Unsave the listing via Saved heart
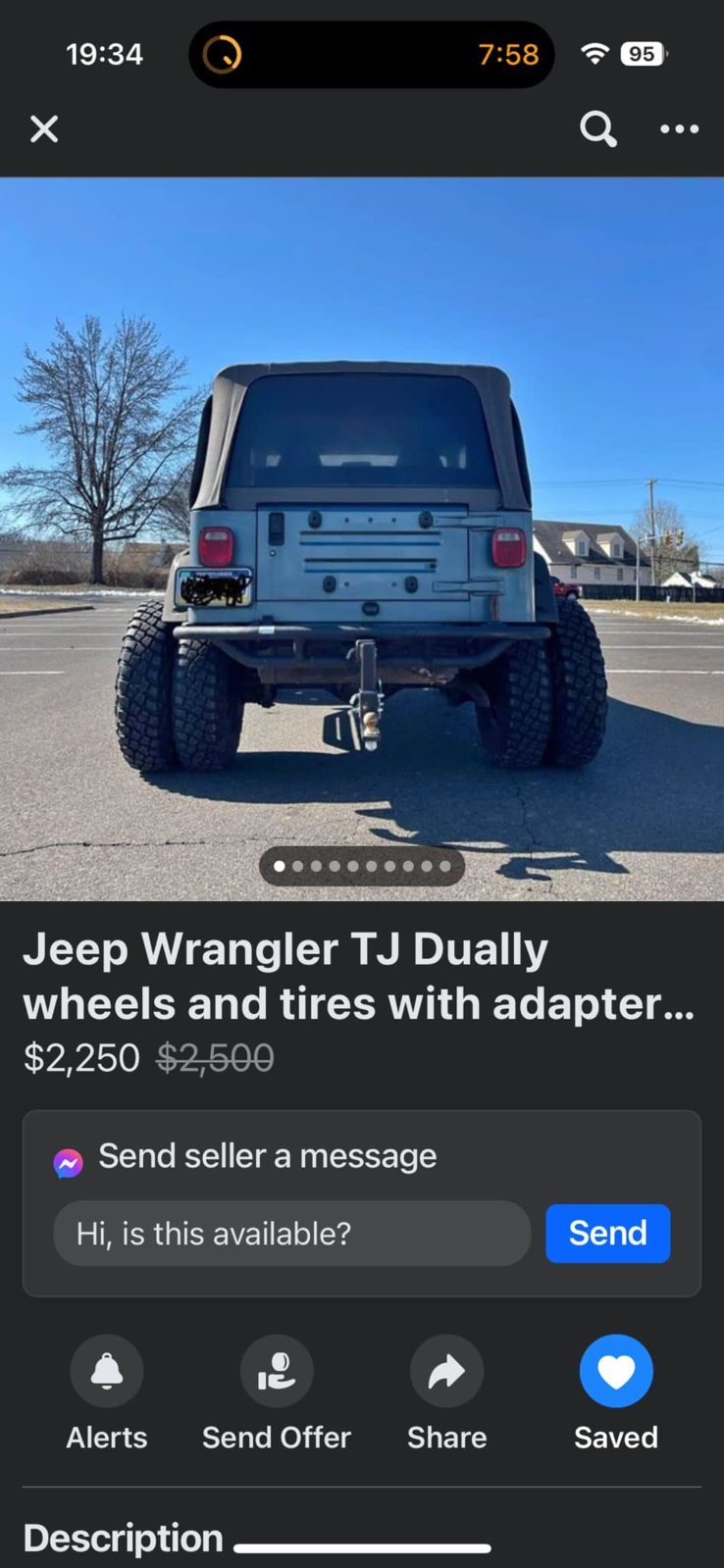This screenshot has height=1568, width=724. [x=616, y=1371]
